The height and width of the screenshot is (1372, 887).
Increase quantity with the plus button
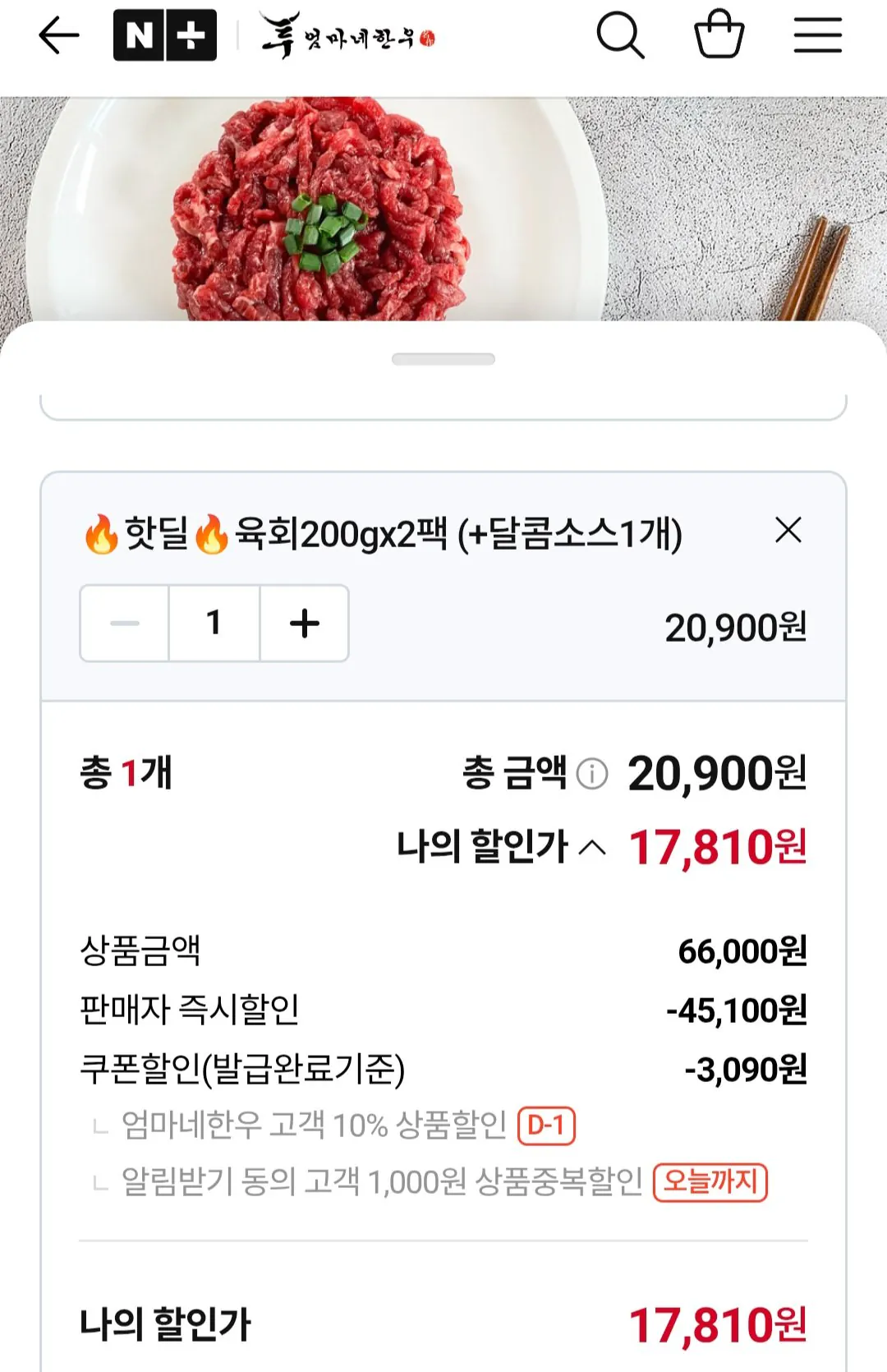coord(304,624)
